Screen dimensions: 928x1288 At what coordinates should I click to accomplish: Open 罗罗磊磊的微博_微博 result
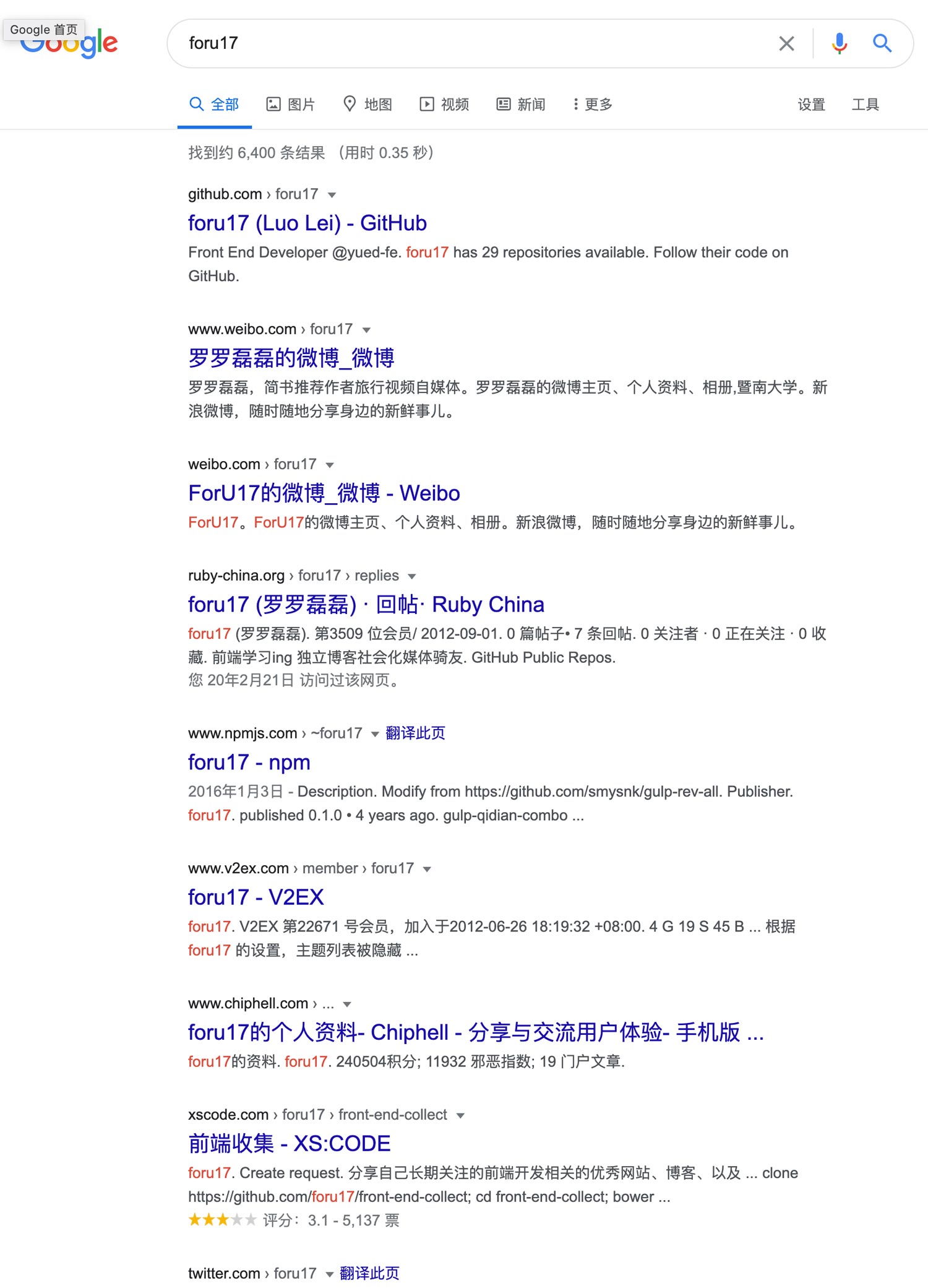click(x=291, y=358)
